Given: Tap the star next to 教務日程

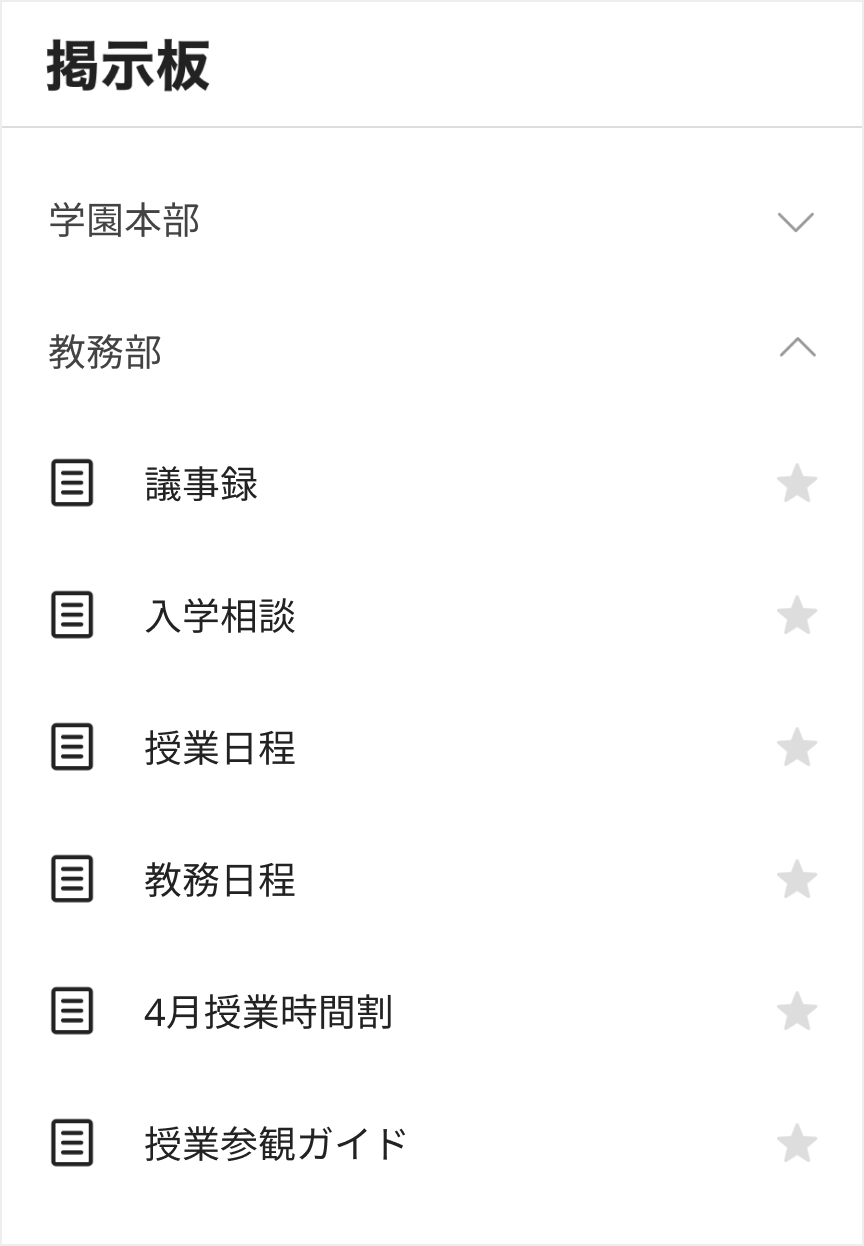Looking at the screenshot, I should (x=797, y=880).
